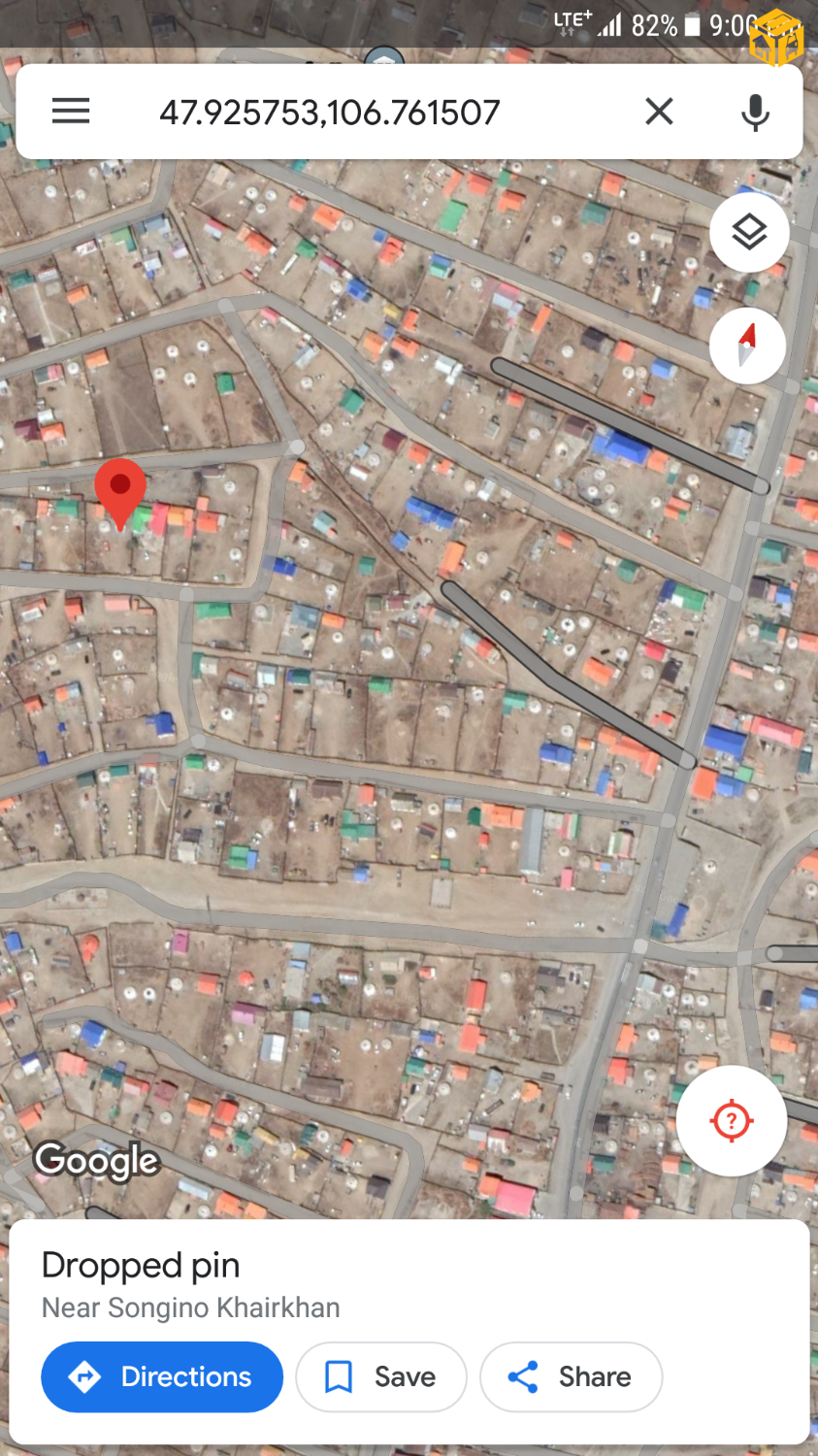Share the dropped pin location

pos(571,1376)
